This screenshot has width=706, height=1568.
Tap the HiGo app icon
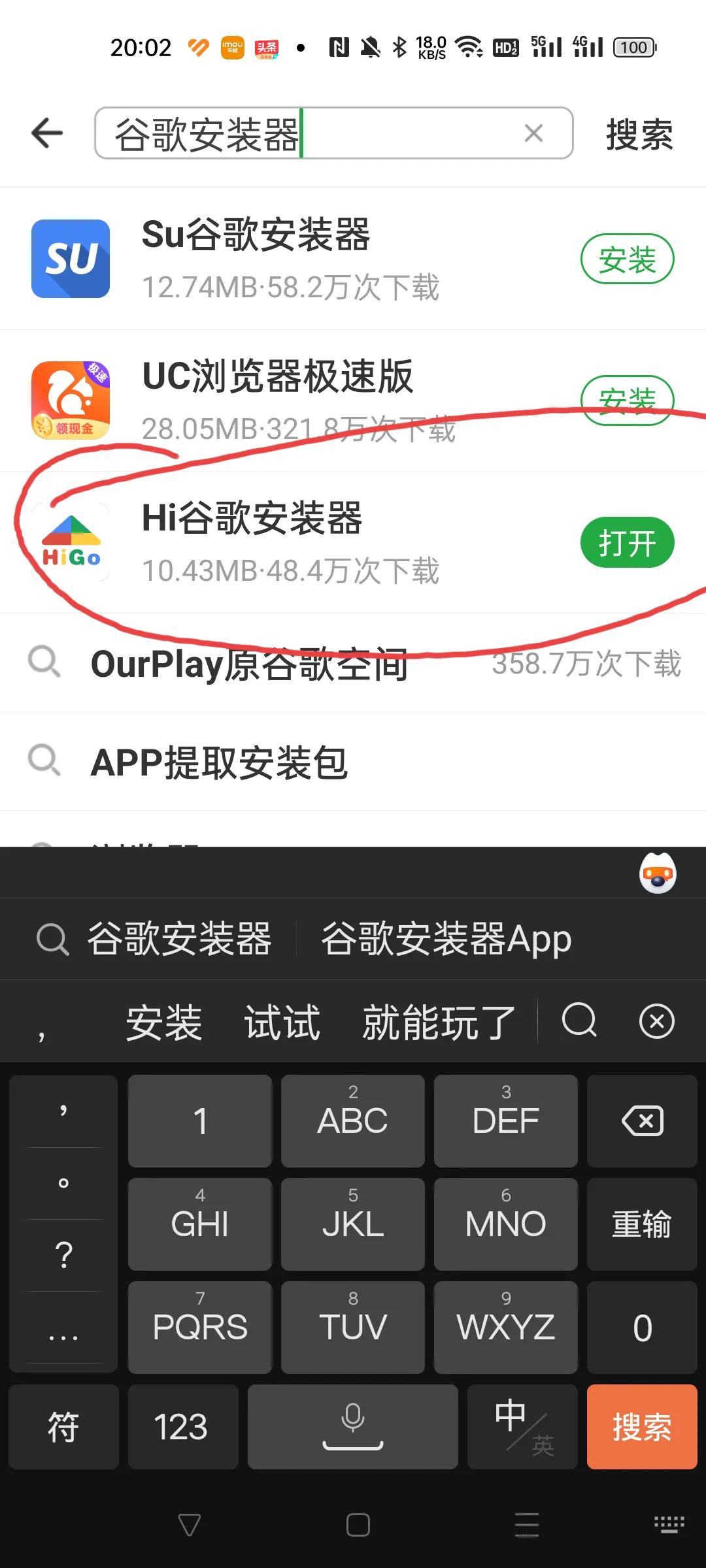pos(72,542)
